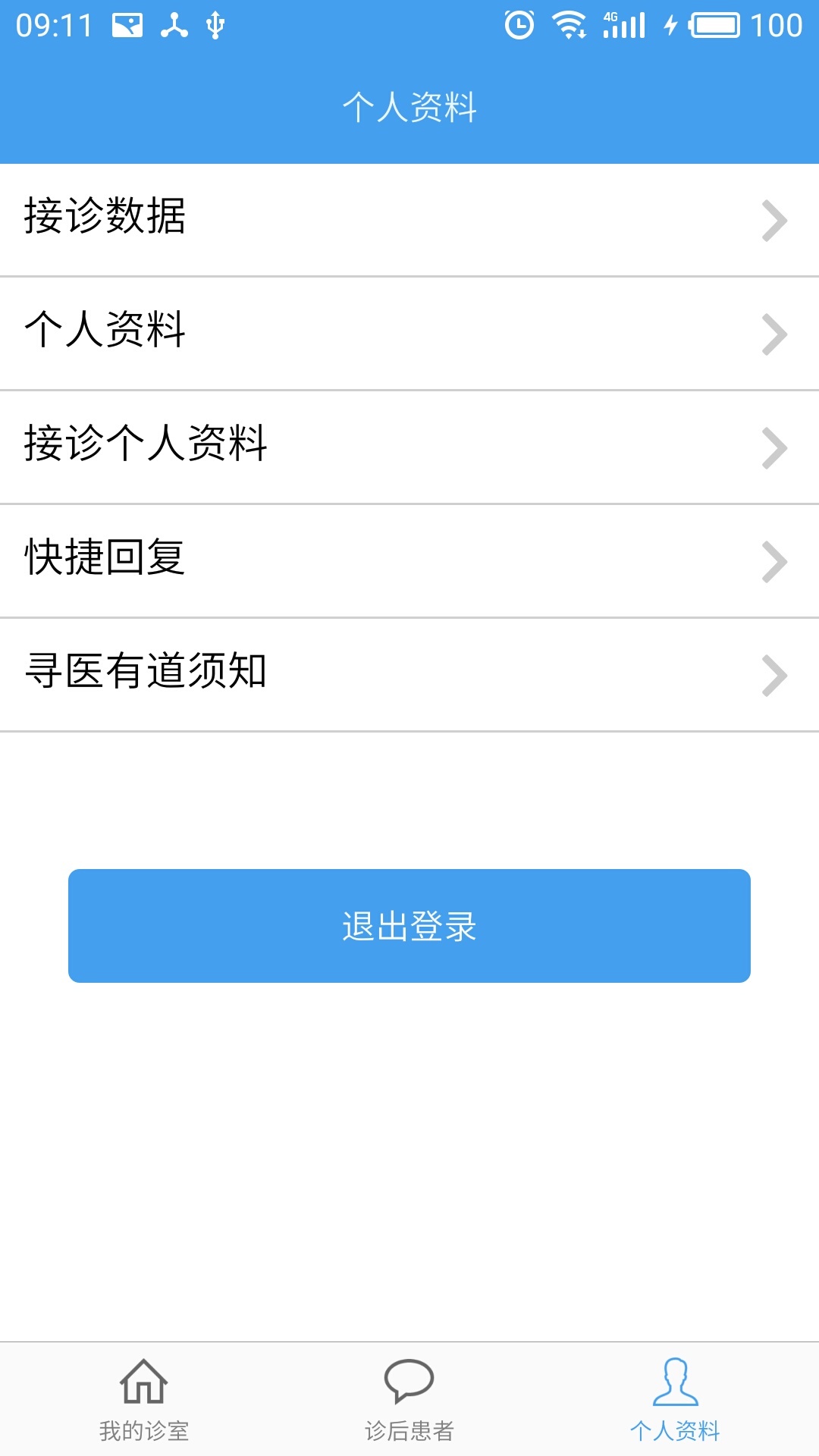Image resolution: width=819 pixels, height=1456 pixels.
Task: View 寻医有道须知 notice
Action: pyautogui.click(x=409, y=675)
